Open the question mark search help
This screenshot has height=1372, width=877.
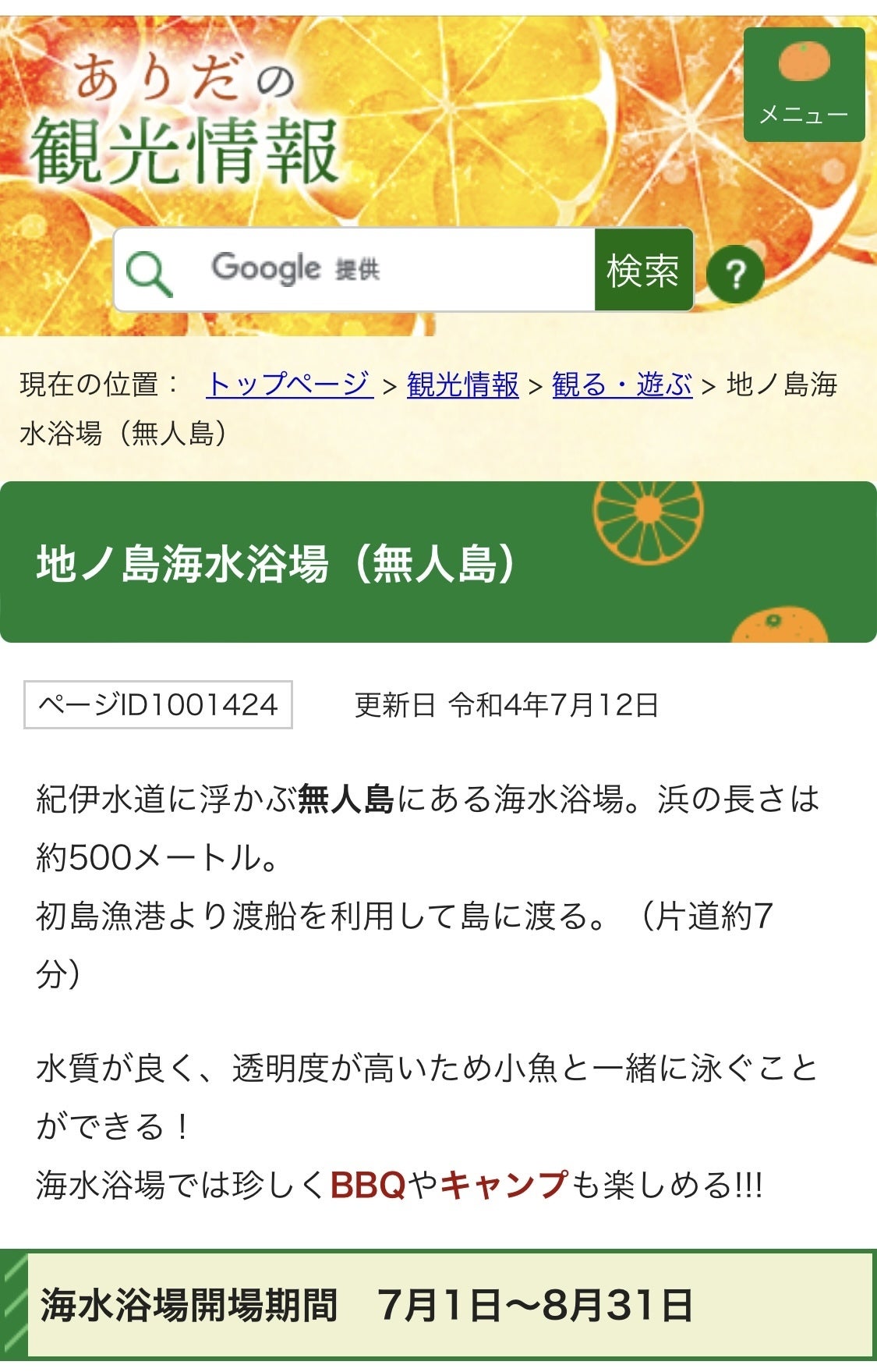pyautogui.click(x=734, y=274)
